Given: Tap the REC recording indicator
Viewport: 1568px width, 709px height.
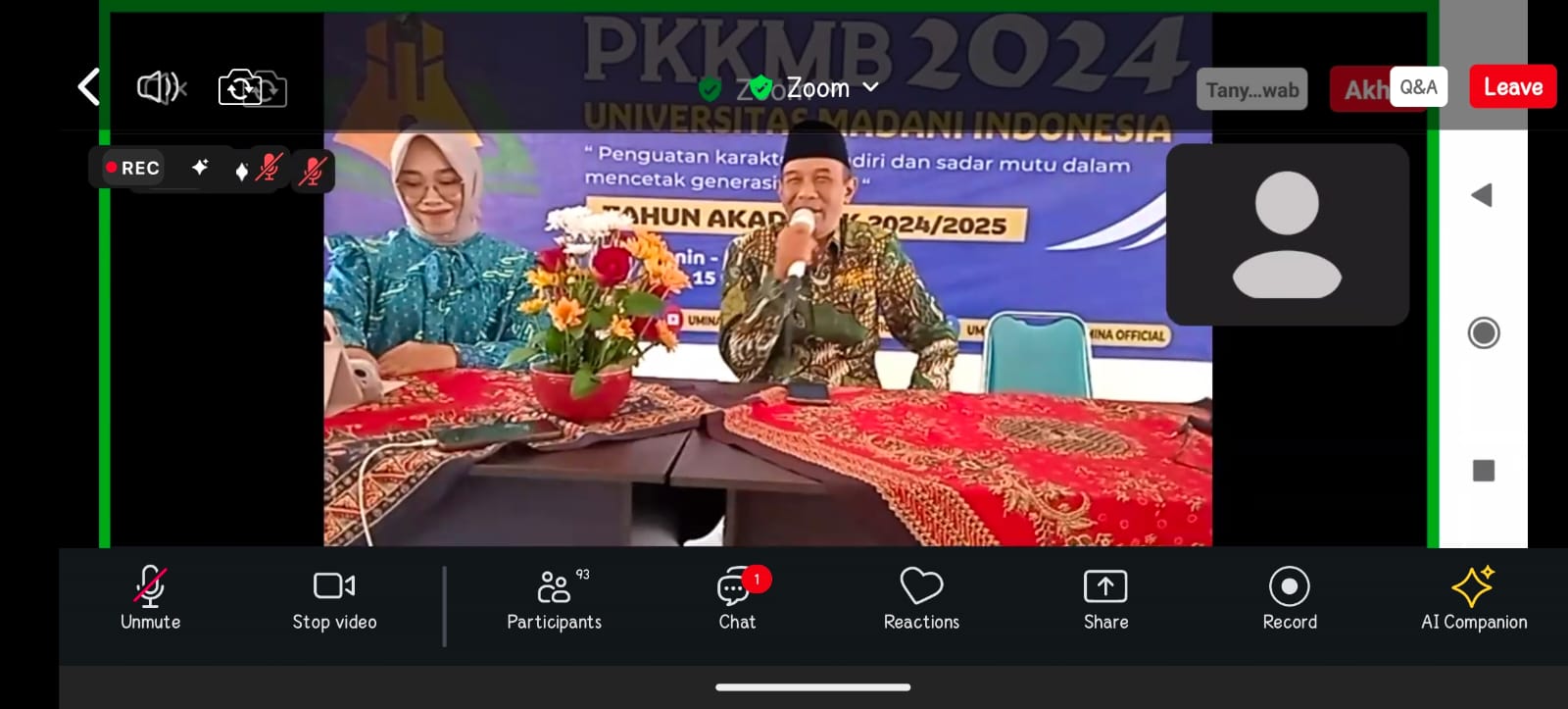Looking at the screenshot, I should [133, 168].
